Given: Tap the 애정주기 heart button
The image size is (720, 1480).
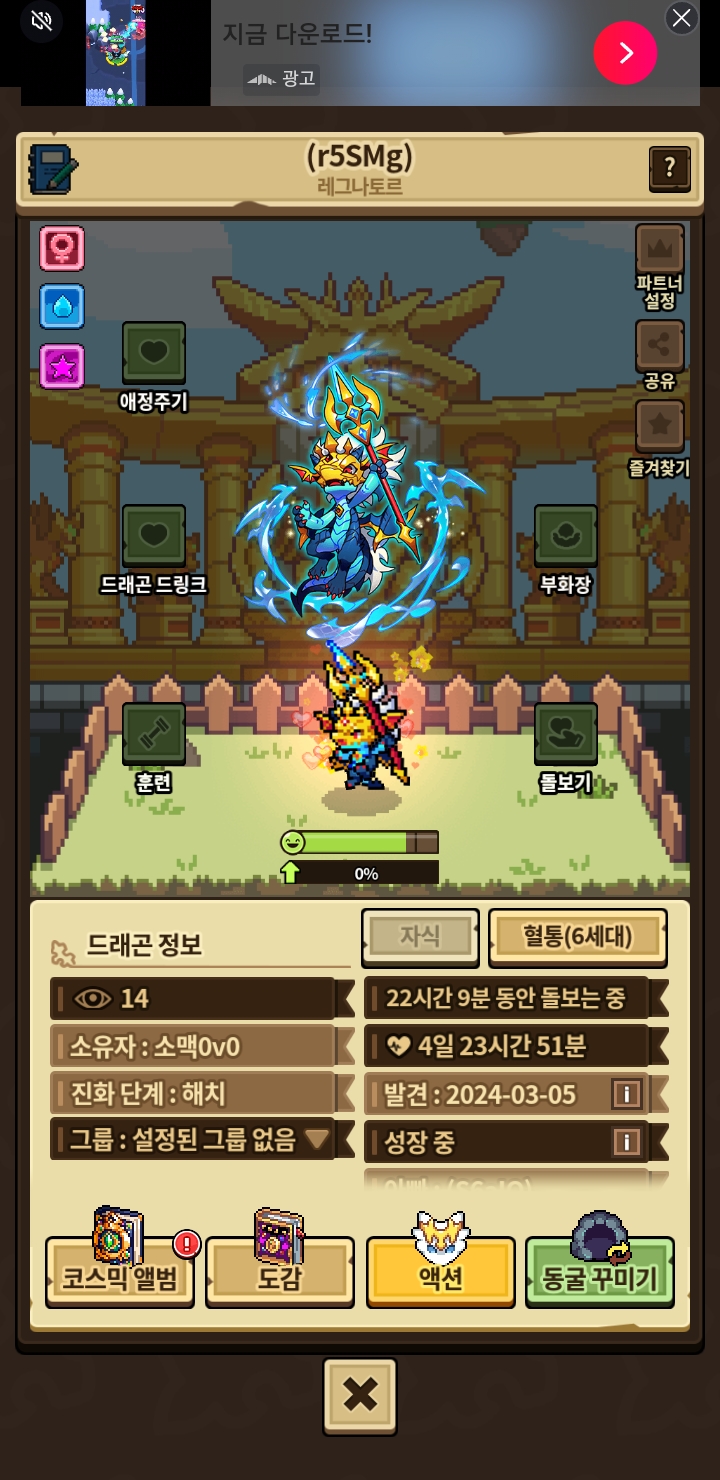Looking at the screenshot, I should [153, 353].
